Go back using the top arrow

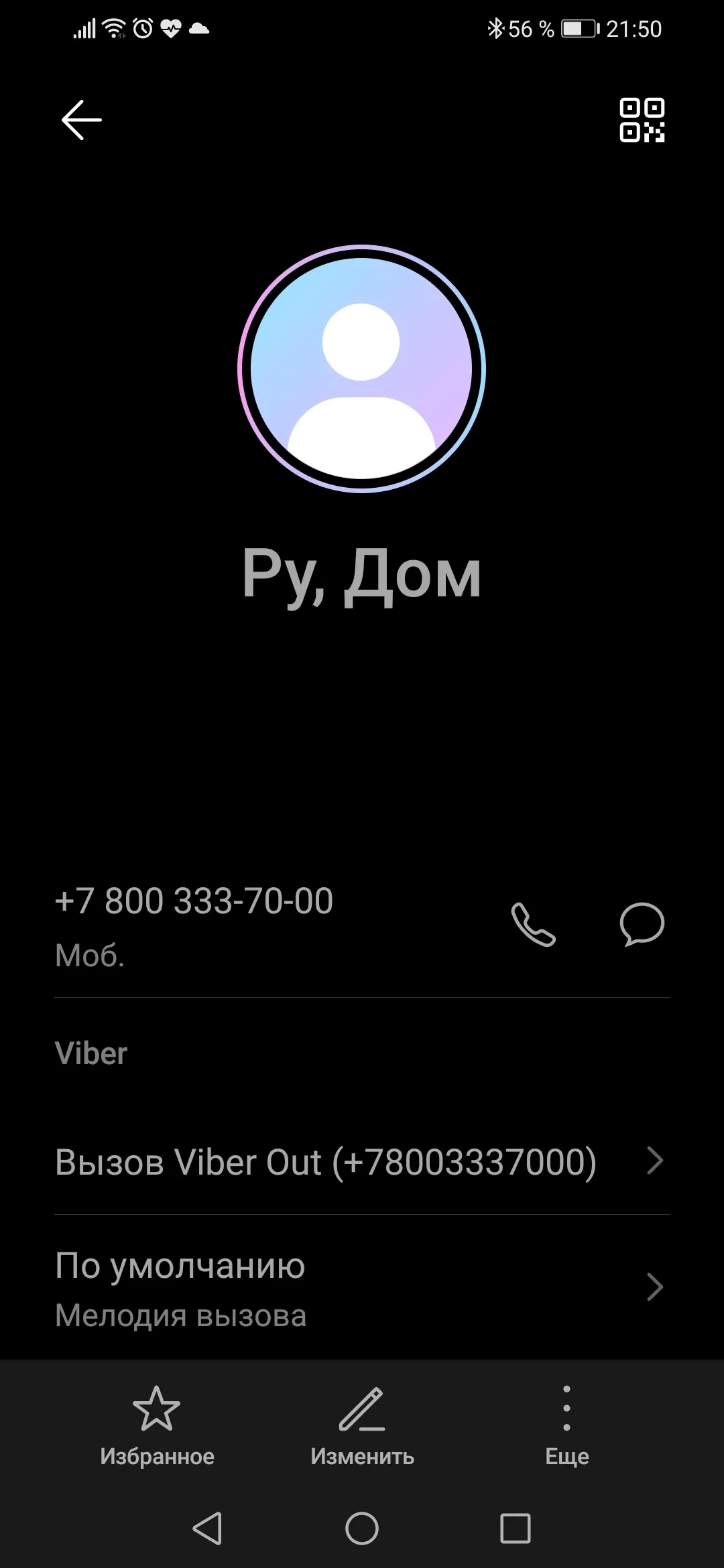pyautogui.click(x=81, y=120)
